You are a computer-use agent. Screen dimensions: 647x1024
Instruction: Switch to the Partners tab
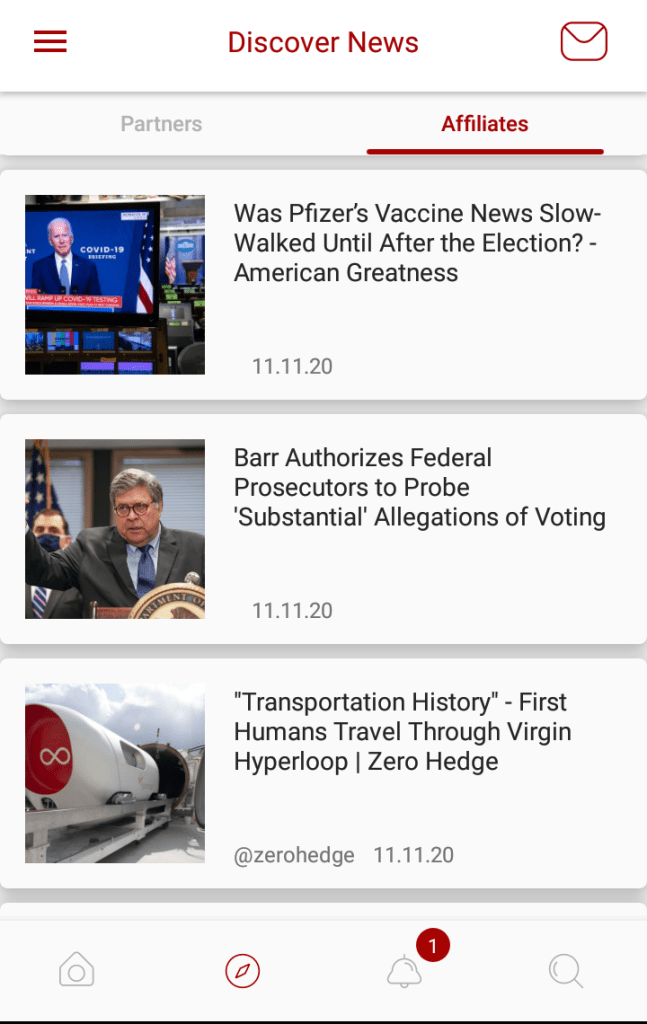(161, 124)
